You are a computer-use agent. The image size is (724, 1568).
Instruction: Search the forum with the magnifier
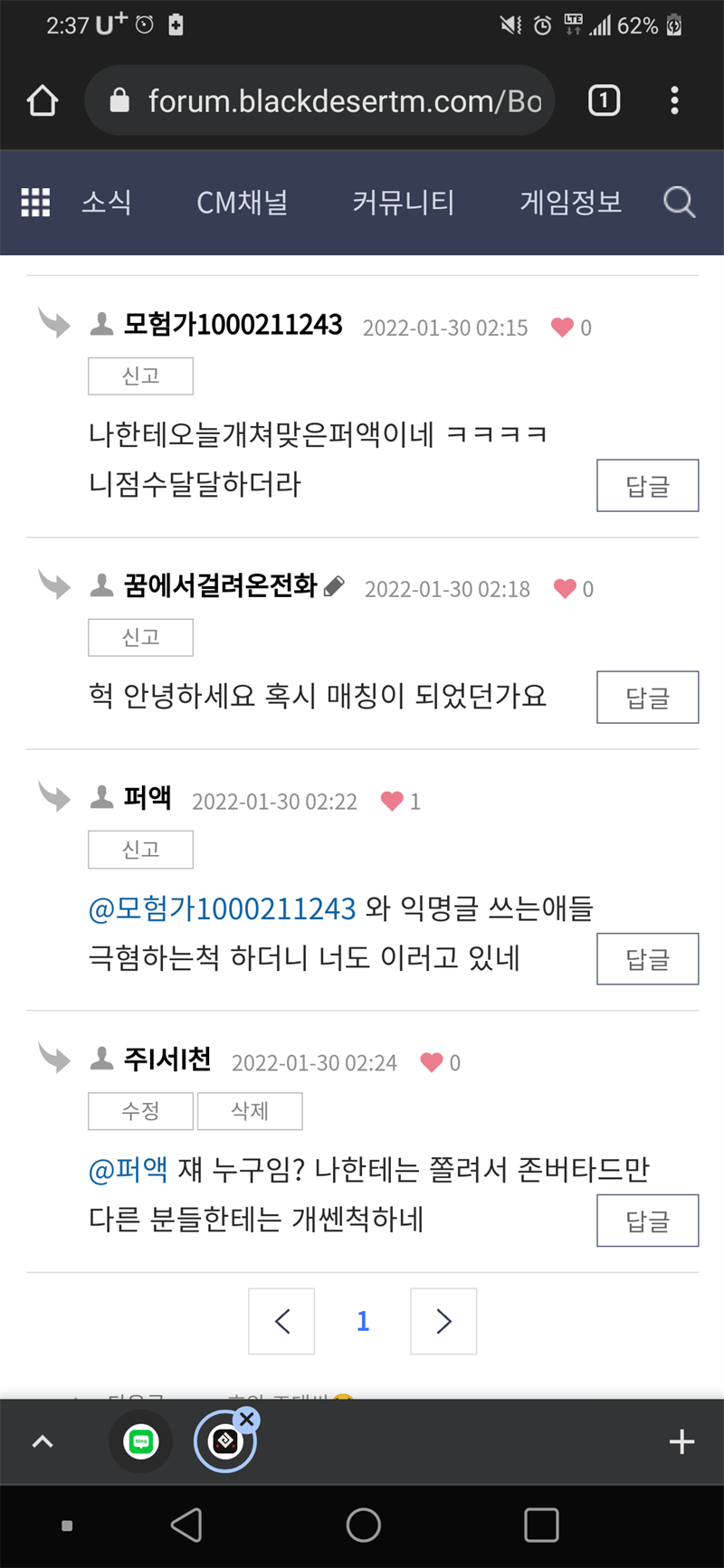[x=679, y=202]
